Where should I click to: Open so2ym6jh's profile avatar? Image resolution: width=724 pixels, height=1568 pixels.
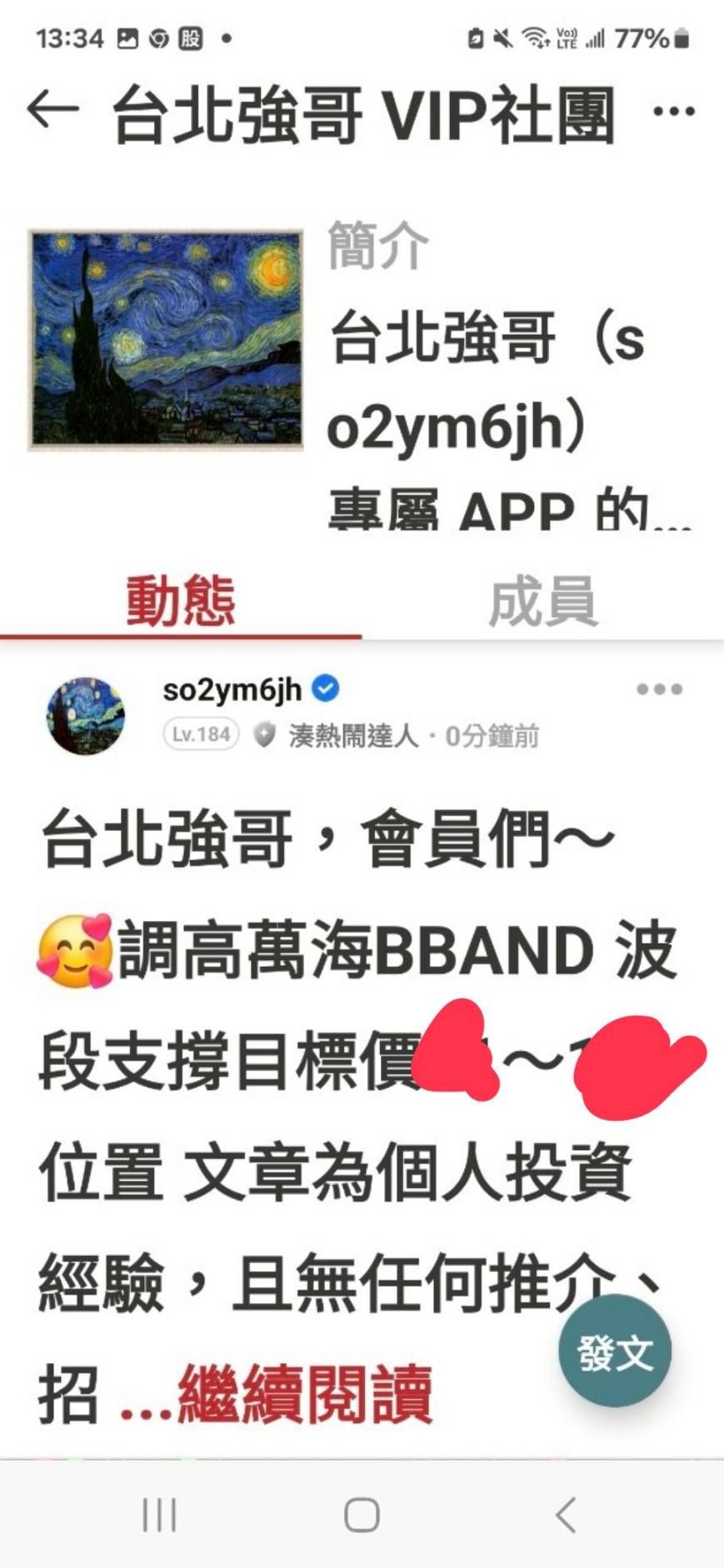pos(85,715)
